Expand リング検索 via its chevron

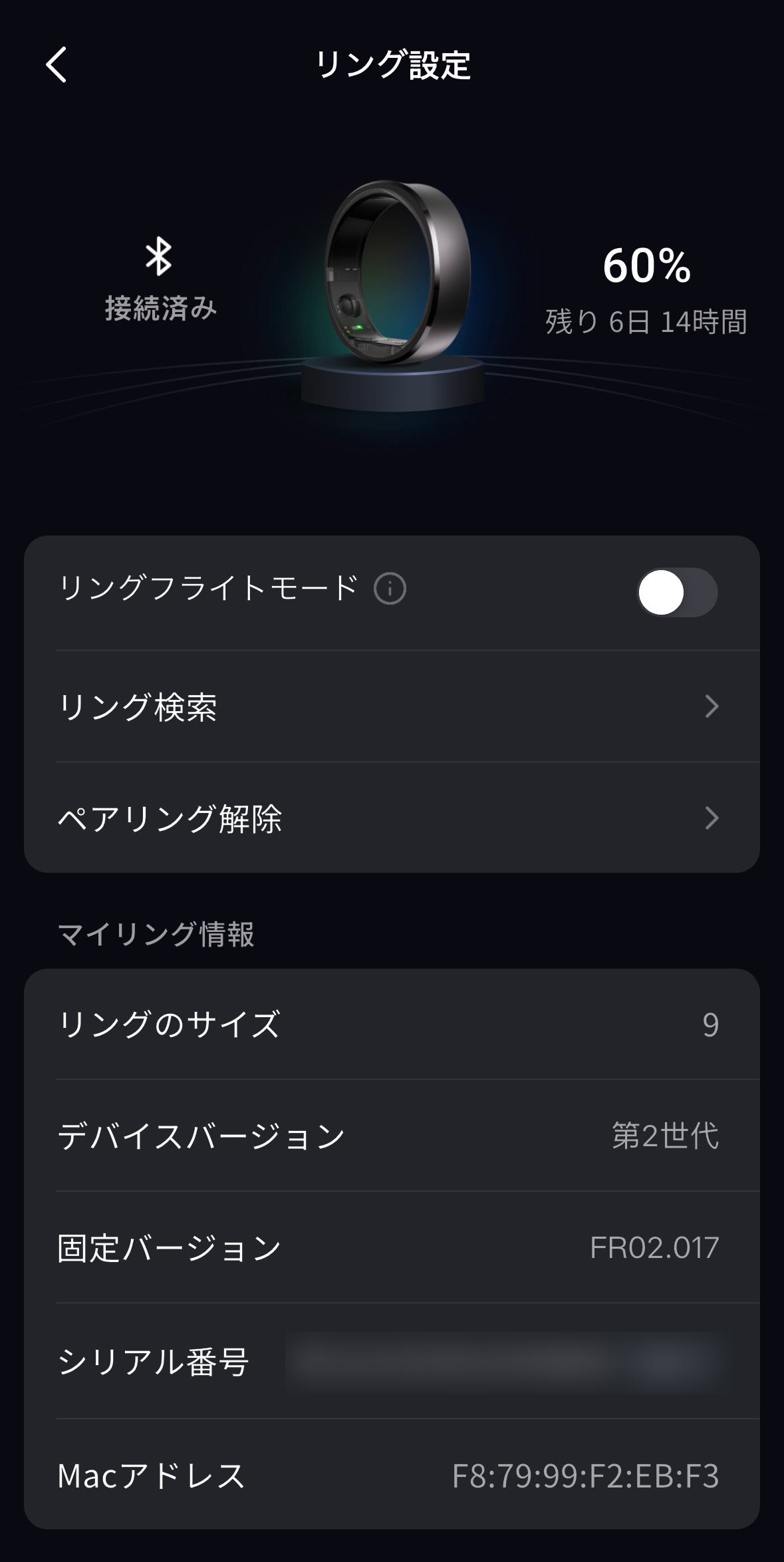click(712, 707)
